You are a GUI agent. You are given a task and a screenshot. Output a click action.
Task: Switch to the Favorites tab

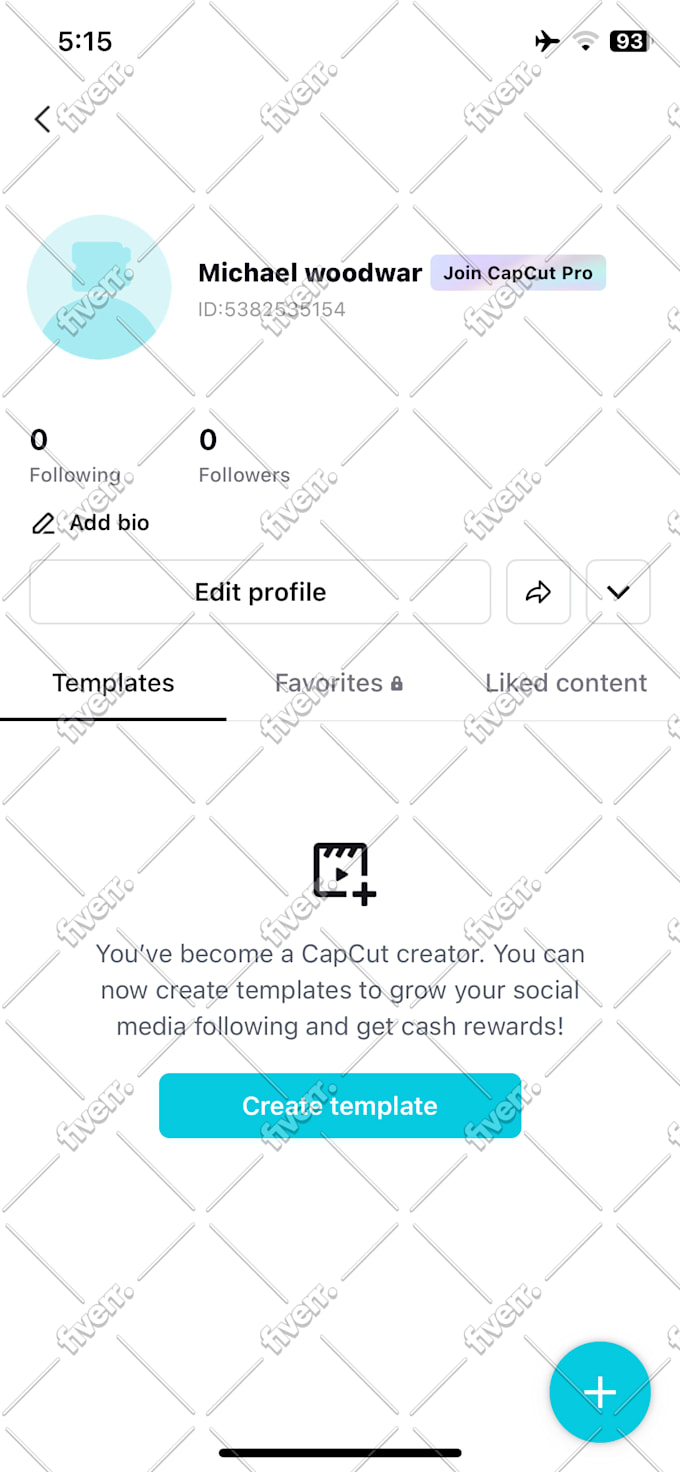(339, 683)
